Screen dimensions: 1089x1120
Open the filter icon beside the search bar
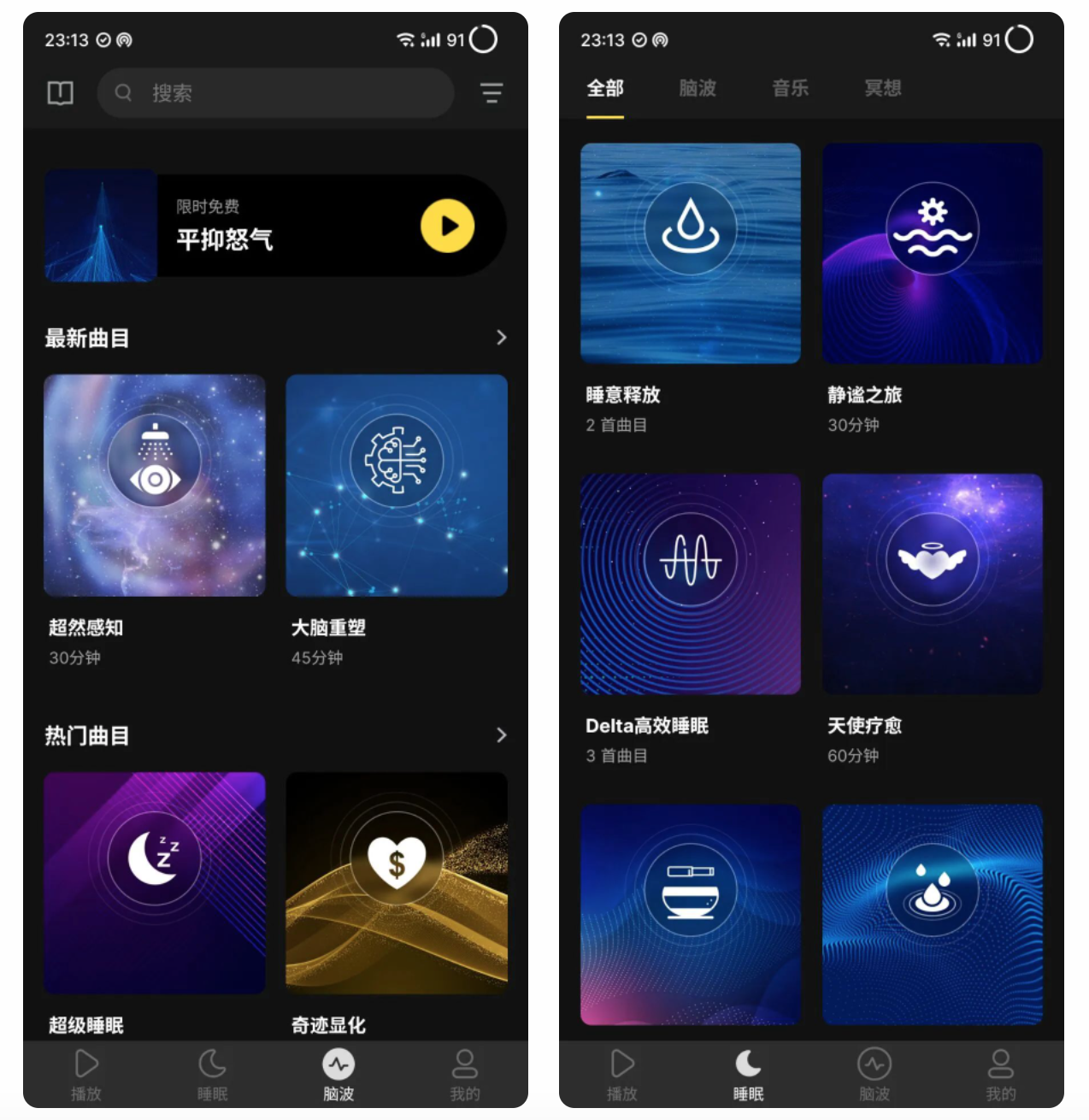(492, 93)
